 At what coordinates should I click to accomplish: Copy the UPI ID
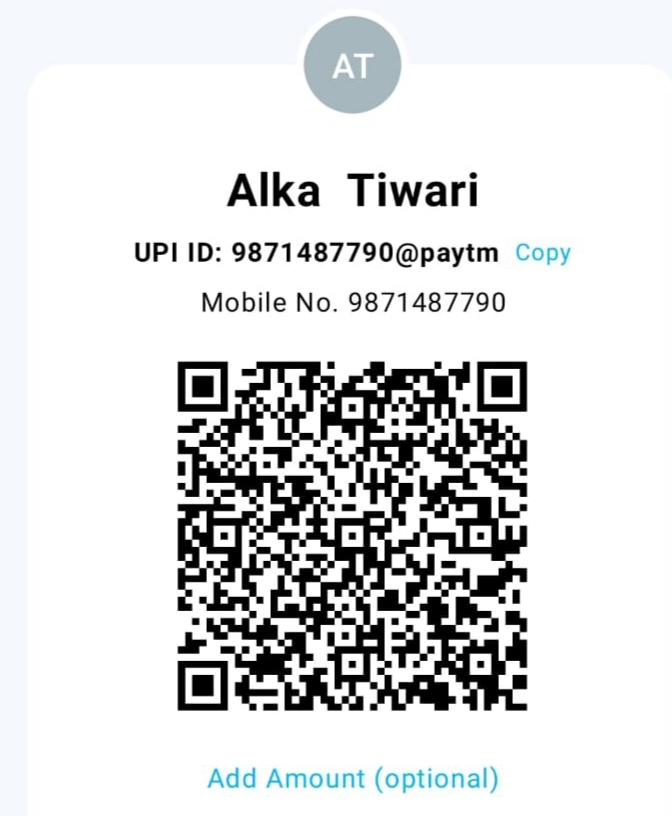[x=542, y=253]
